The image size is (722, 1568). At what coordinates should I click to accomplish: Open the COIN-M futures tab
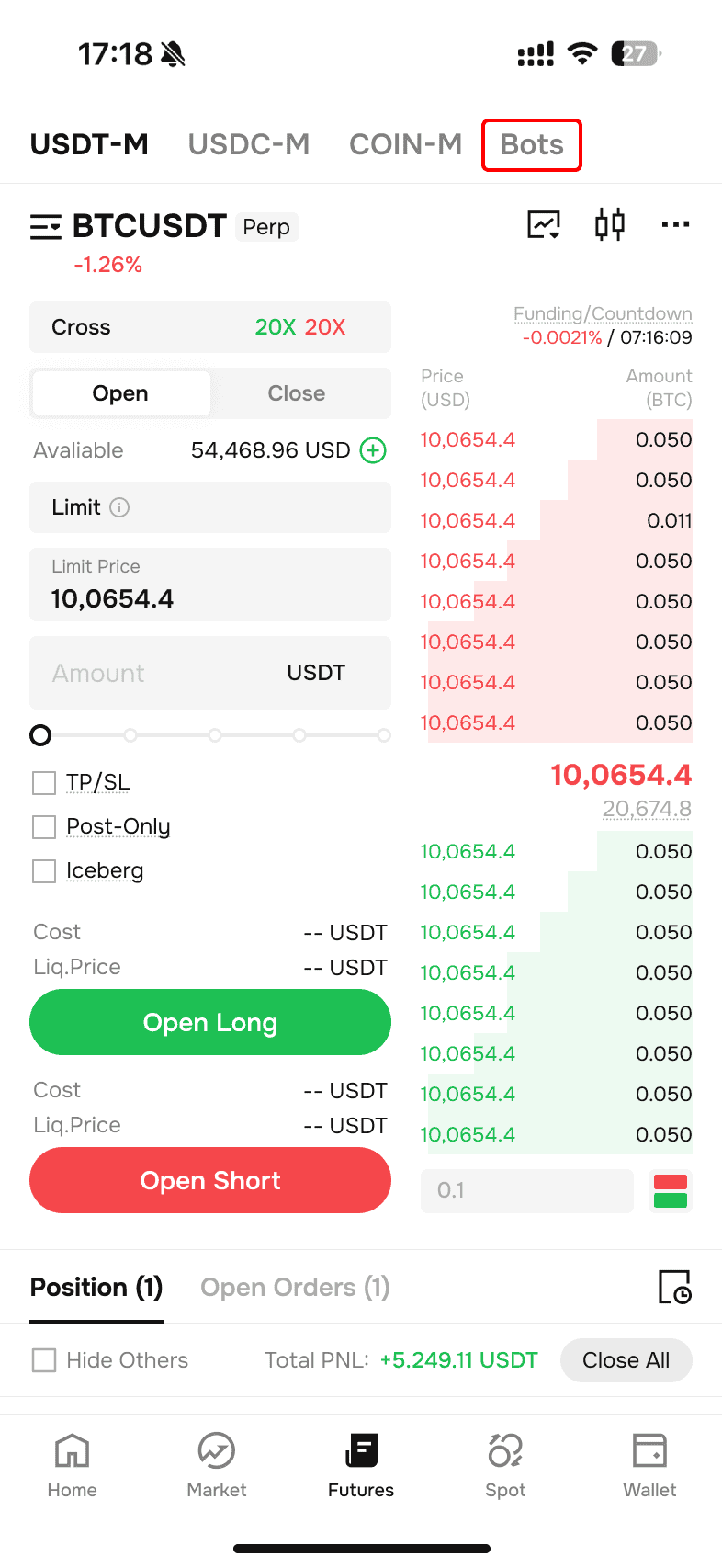coord(405,144)
